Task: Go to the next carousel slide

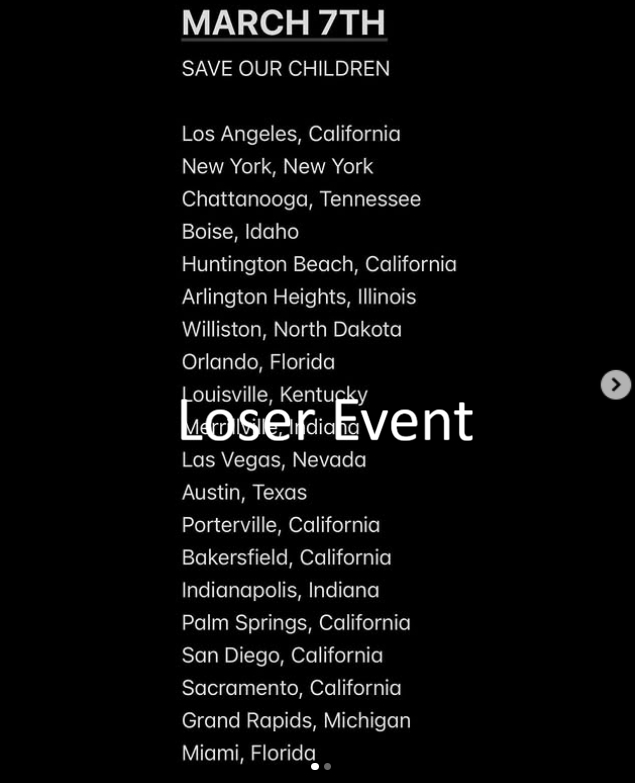Action: coord(615,385)
